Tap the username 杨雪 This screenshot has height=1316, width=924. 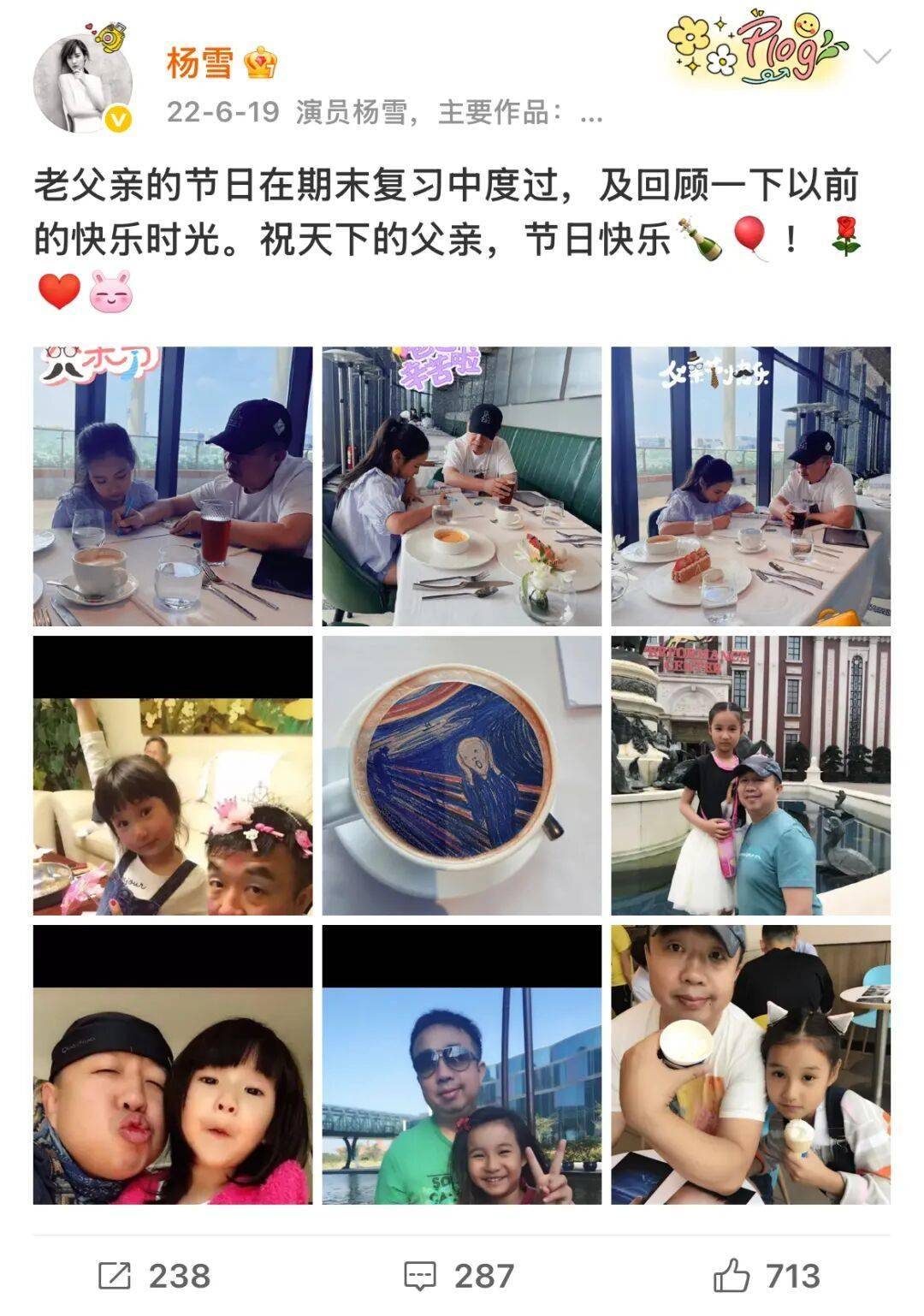pyautogui.click(x=199, y=63)
